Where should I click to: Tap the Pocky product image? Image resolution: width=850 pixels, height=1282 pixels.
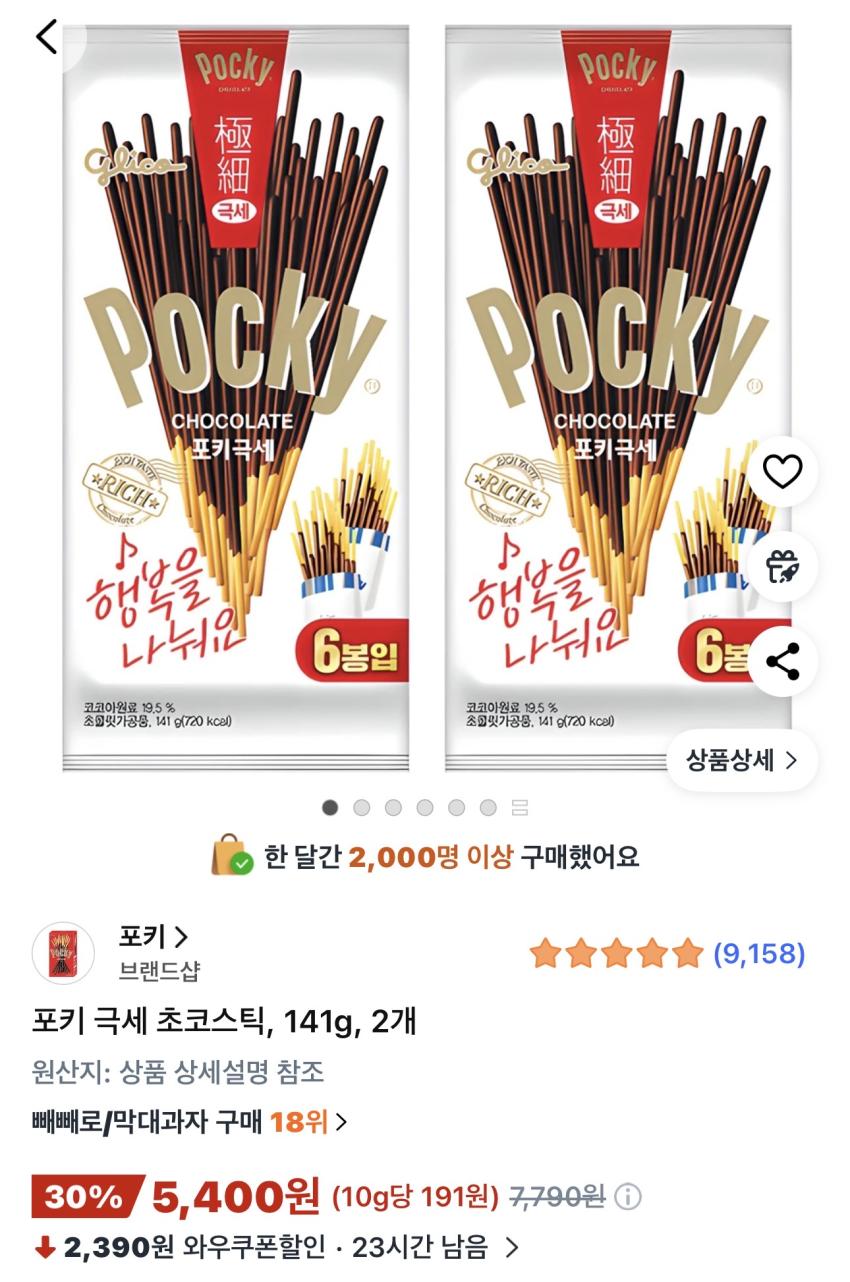click(236, 400)
